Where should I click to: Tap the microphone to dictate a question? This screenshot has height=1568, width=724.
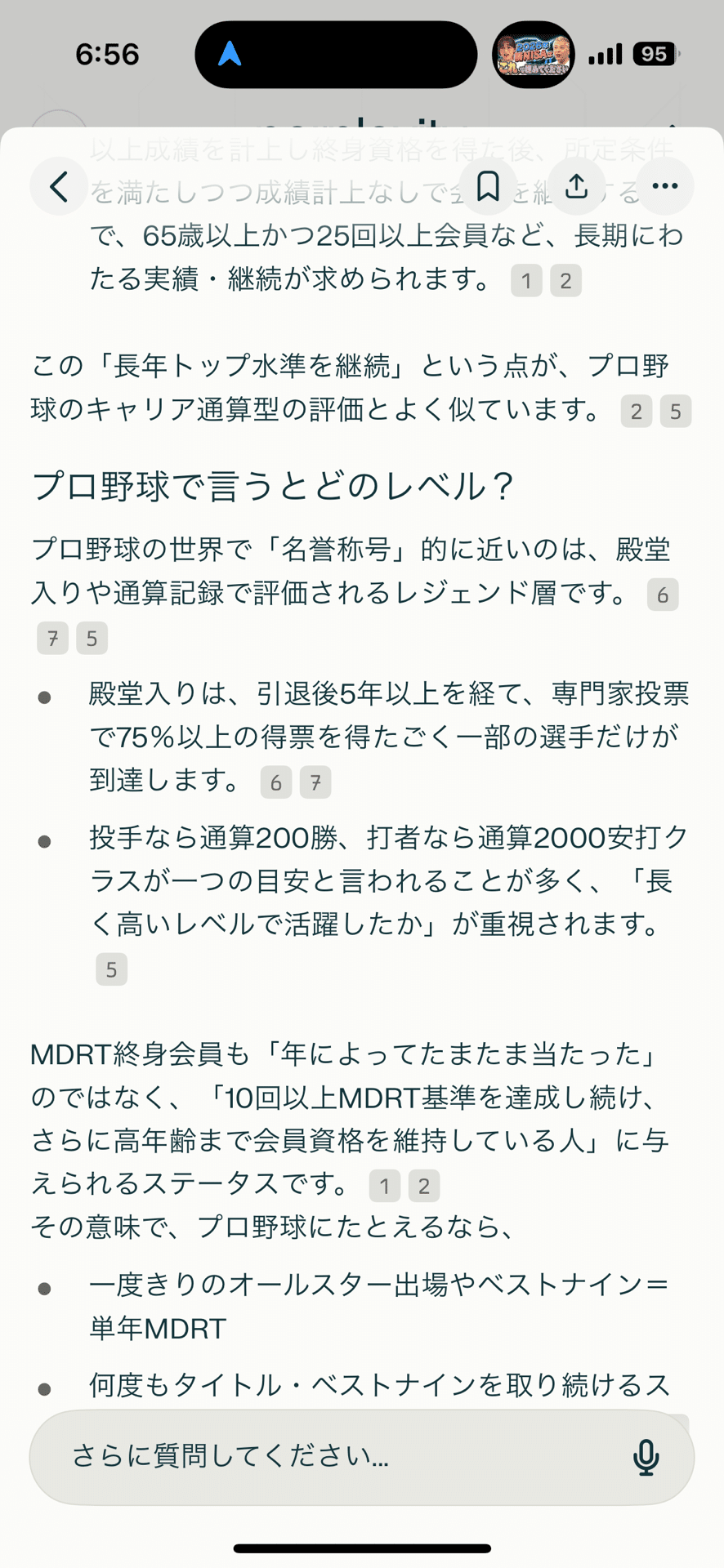pos(645,1457)
